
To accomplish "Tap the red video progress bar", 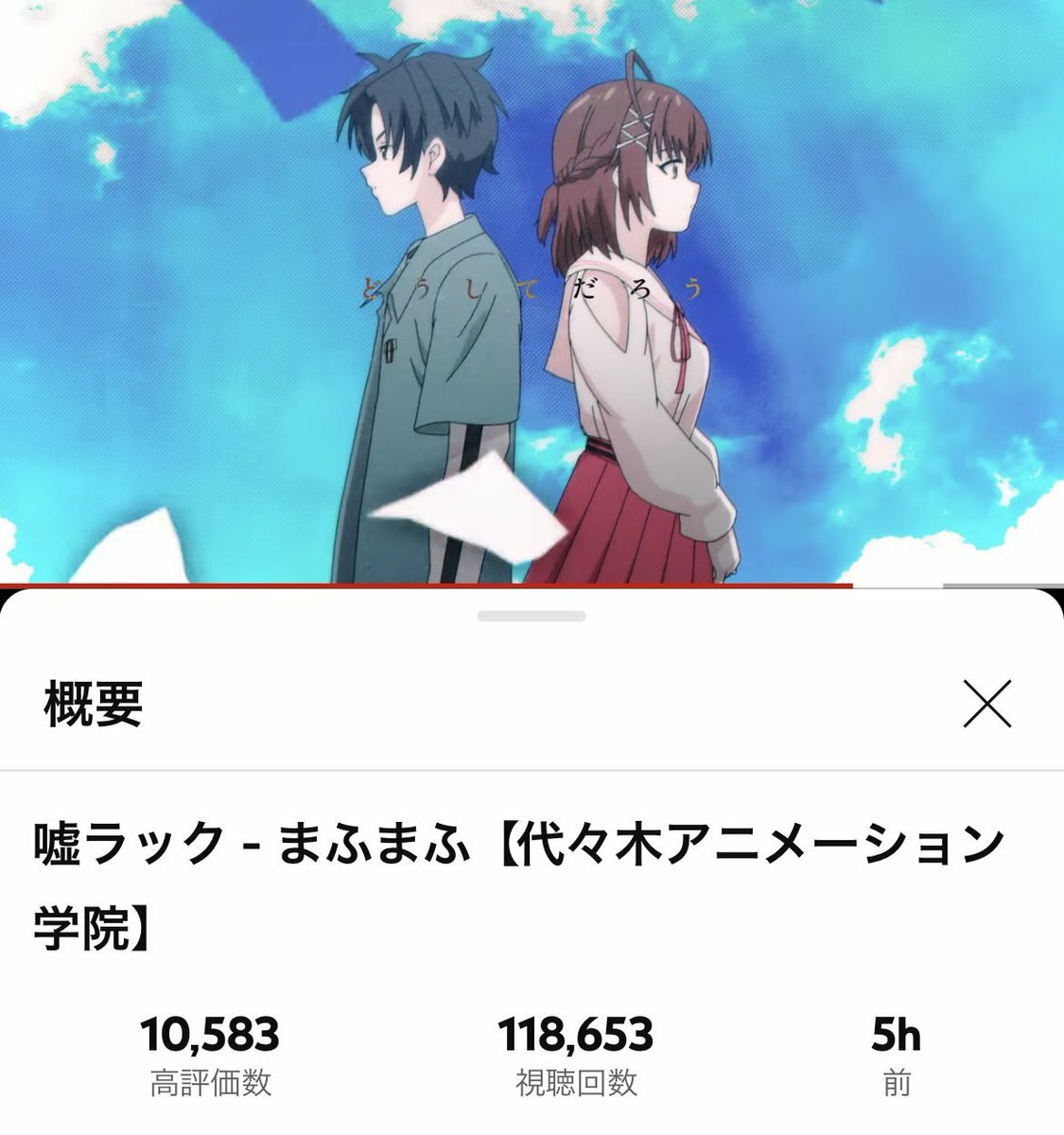I will 426,585.
